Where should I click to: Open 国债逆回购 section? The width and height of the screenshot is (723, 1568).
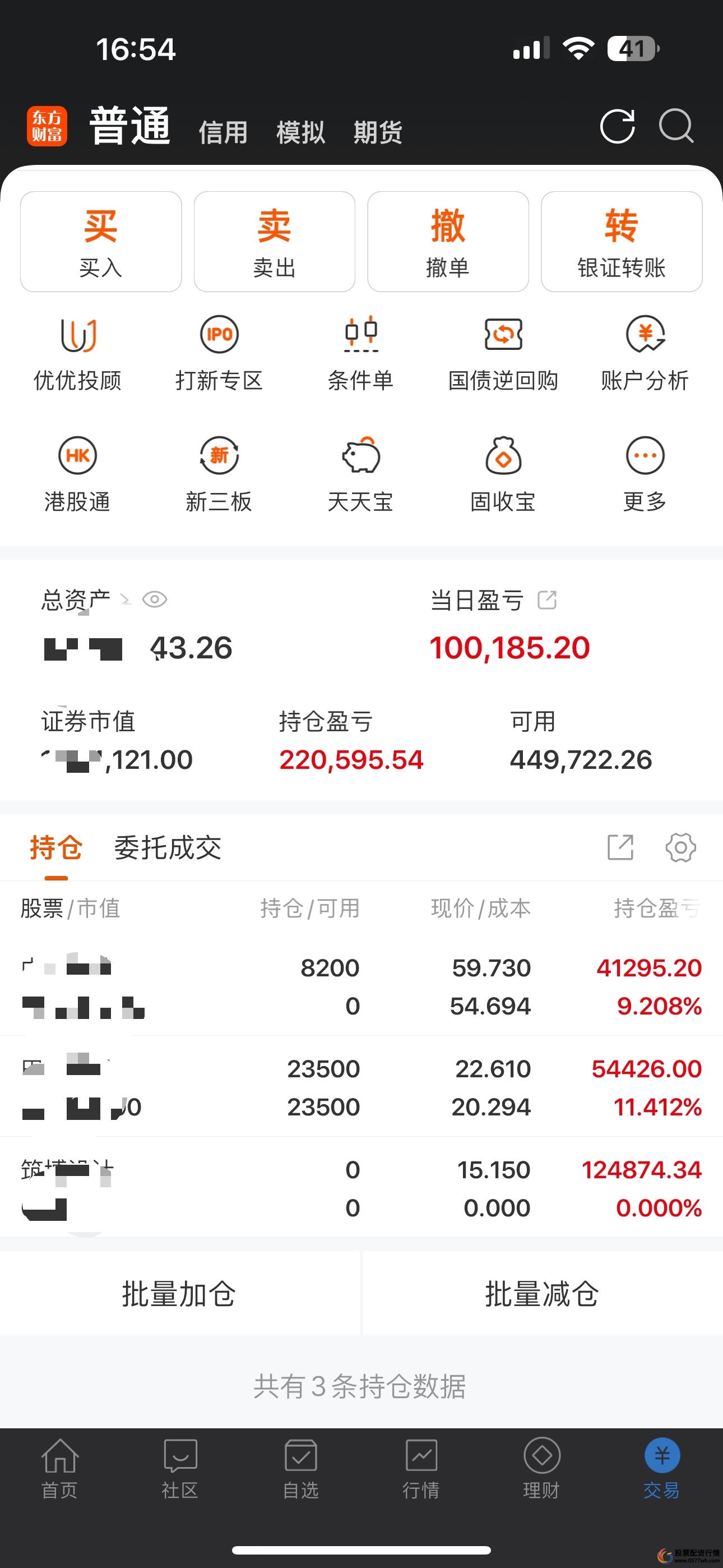click(x=503, y=353)
